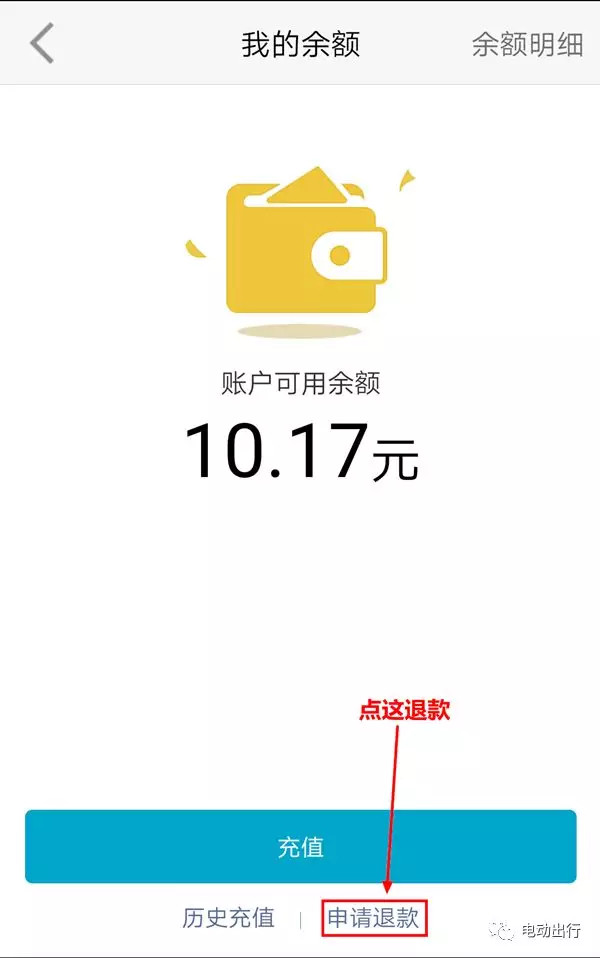View 历史充值 recharge history
This screenshot has height=958, width=600.
[228, 917]
